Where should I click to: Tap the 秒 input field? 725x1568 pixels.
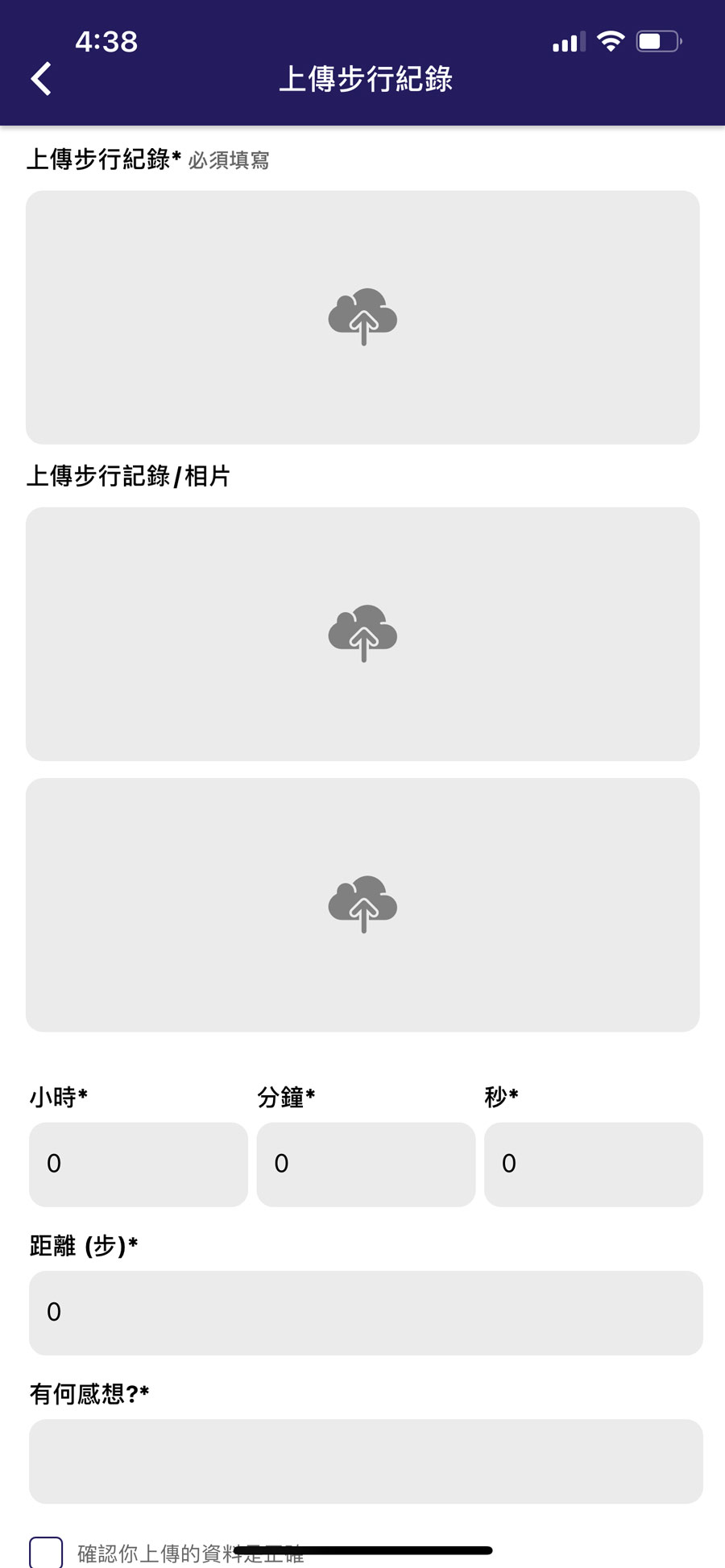[593, 1164]
